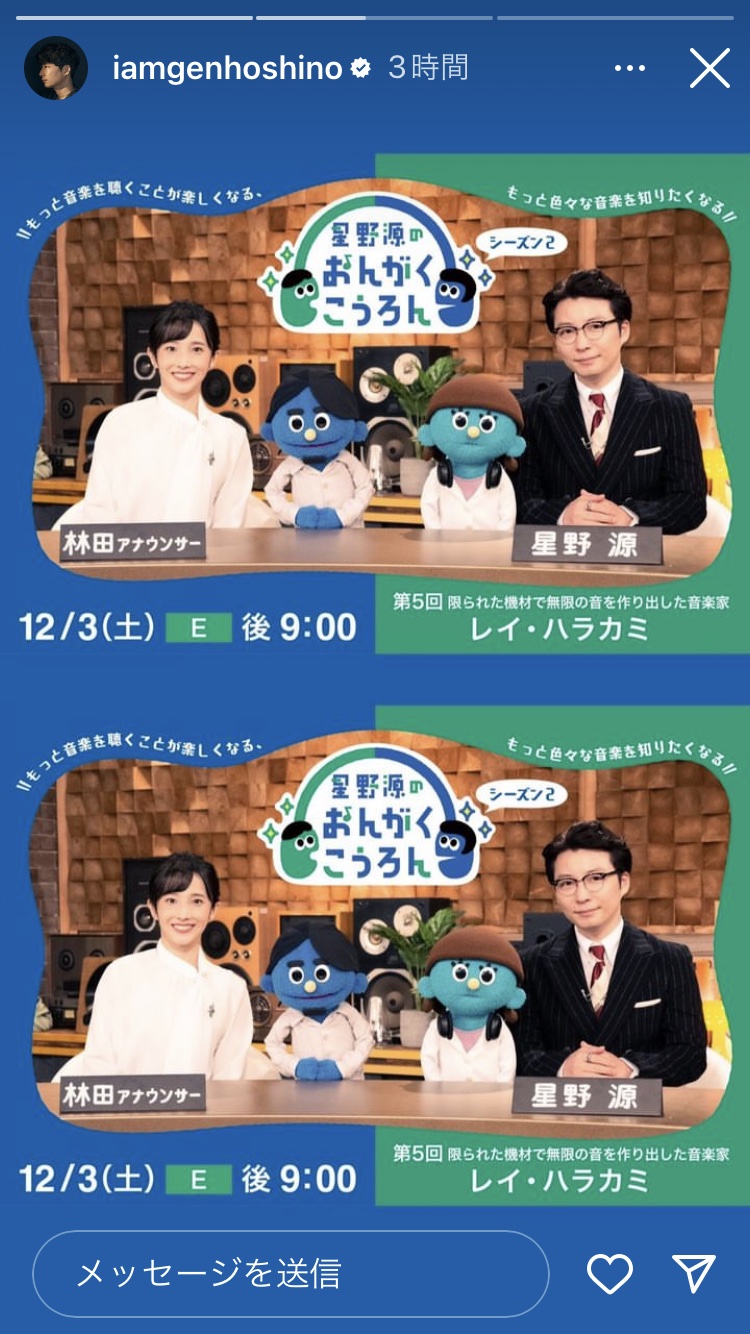The height and width of the screenshot is (1334, 750).
Task: Open iamgenhoshino's profile picture
Action: 56,68
